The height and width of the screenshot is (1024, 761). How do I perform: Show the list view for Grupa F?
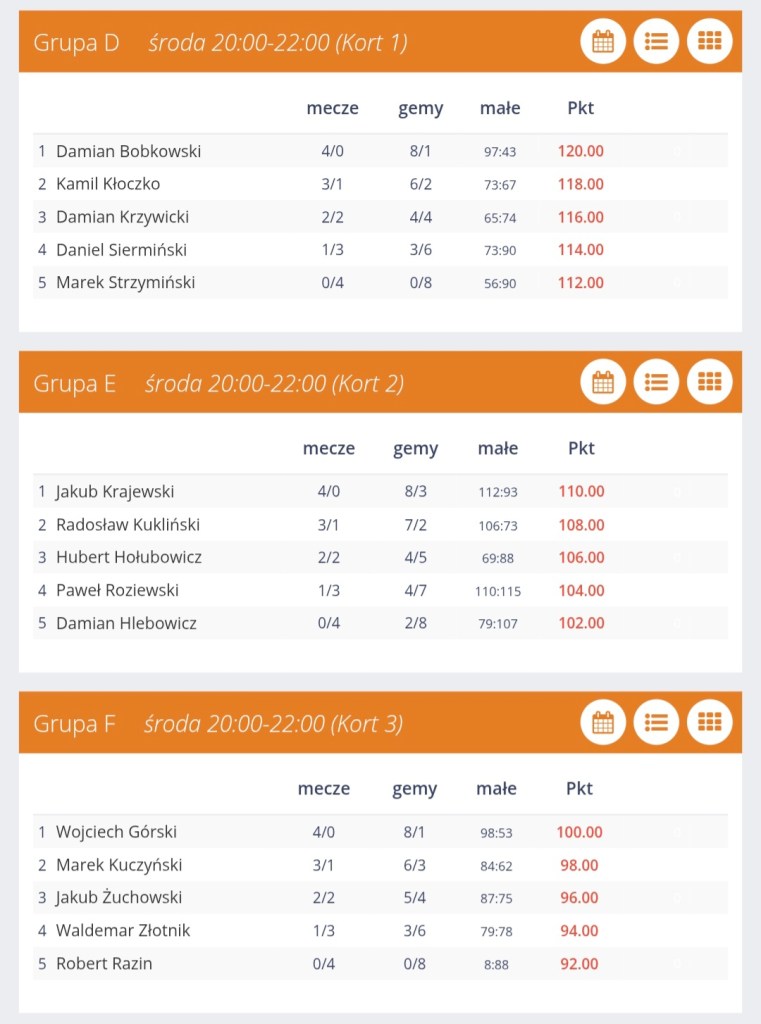coord(656,722)
